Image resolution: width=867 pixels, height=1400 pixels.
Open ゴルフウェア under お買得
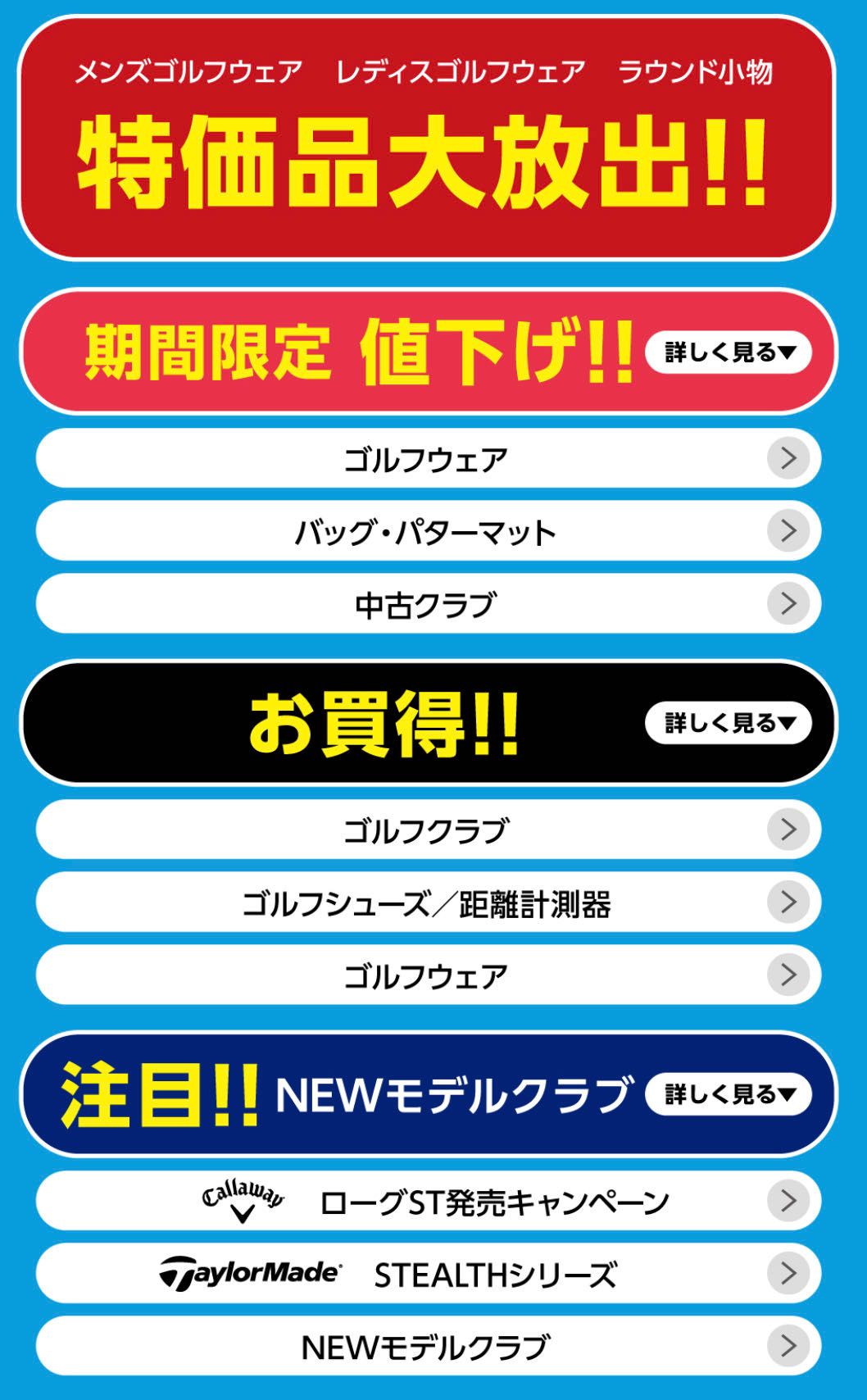[428, 975]
